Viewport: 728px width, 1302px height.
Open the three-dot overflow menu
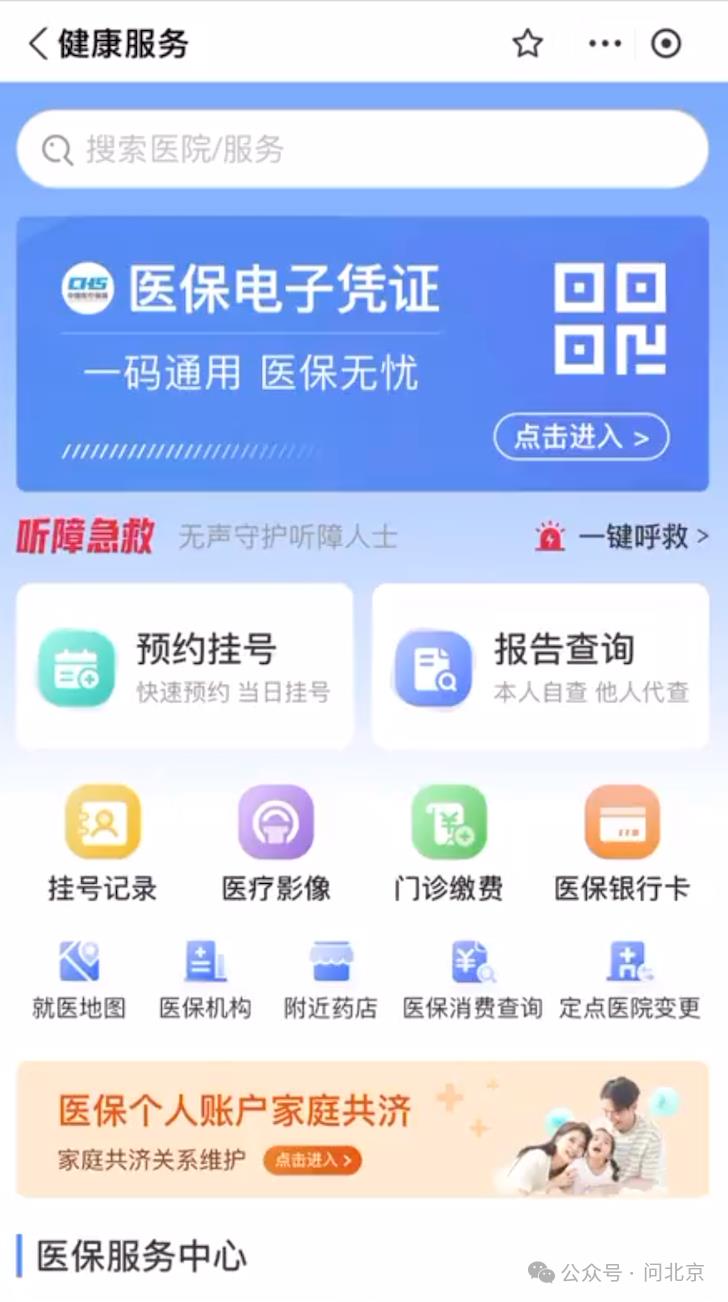coord(604,44)
